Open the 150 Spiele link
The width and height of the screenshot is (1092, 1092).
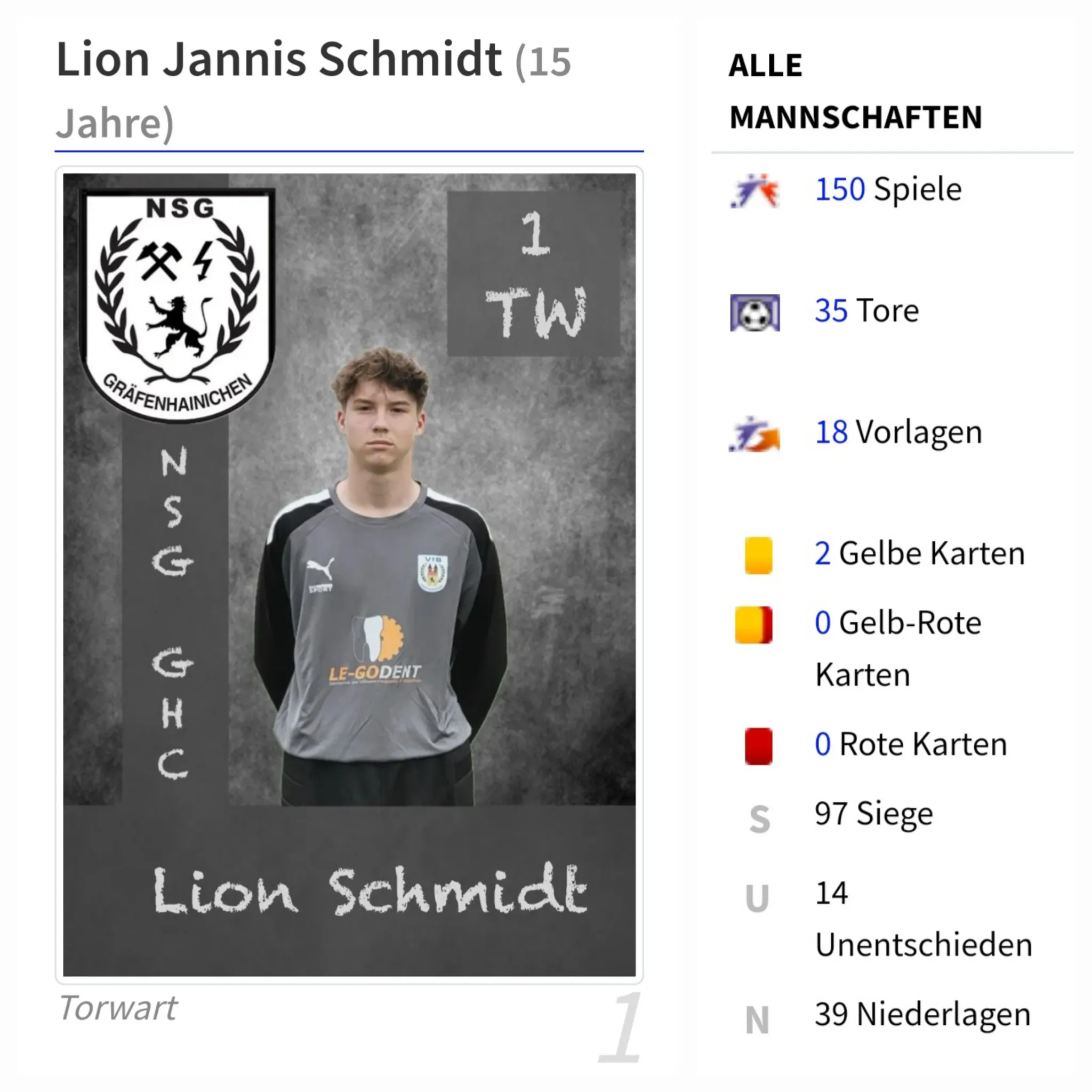(839, 189)
